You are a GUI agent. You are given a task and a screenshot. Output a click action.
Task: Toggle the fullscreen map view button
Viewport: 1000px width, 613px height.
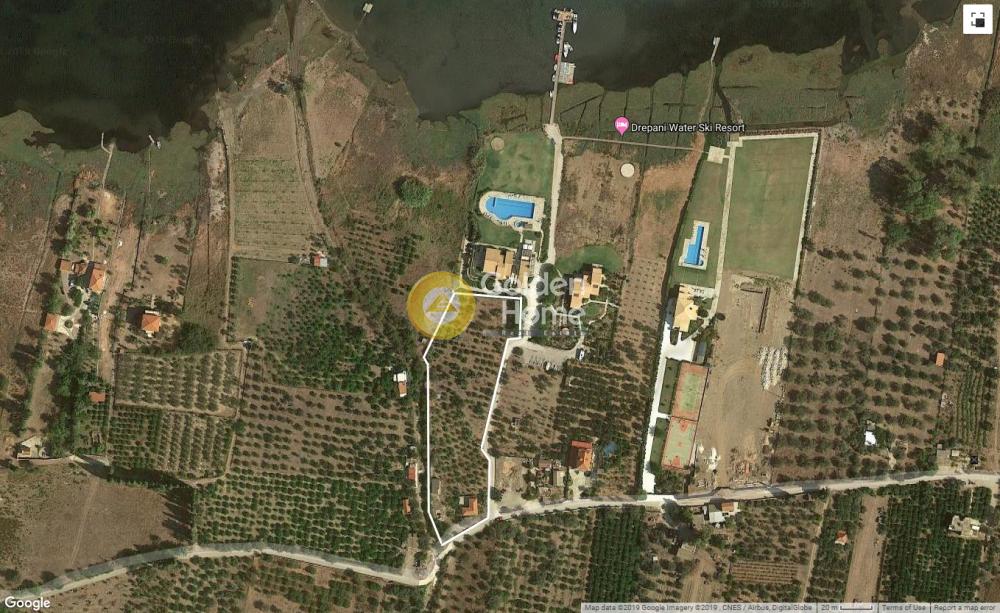[x=977, y=19]
